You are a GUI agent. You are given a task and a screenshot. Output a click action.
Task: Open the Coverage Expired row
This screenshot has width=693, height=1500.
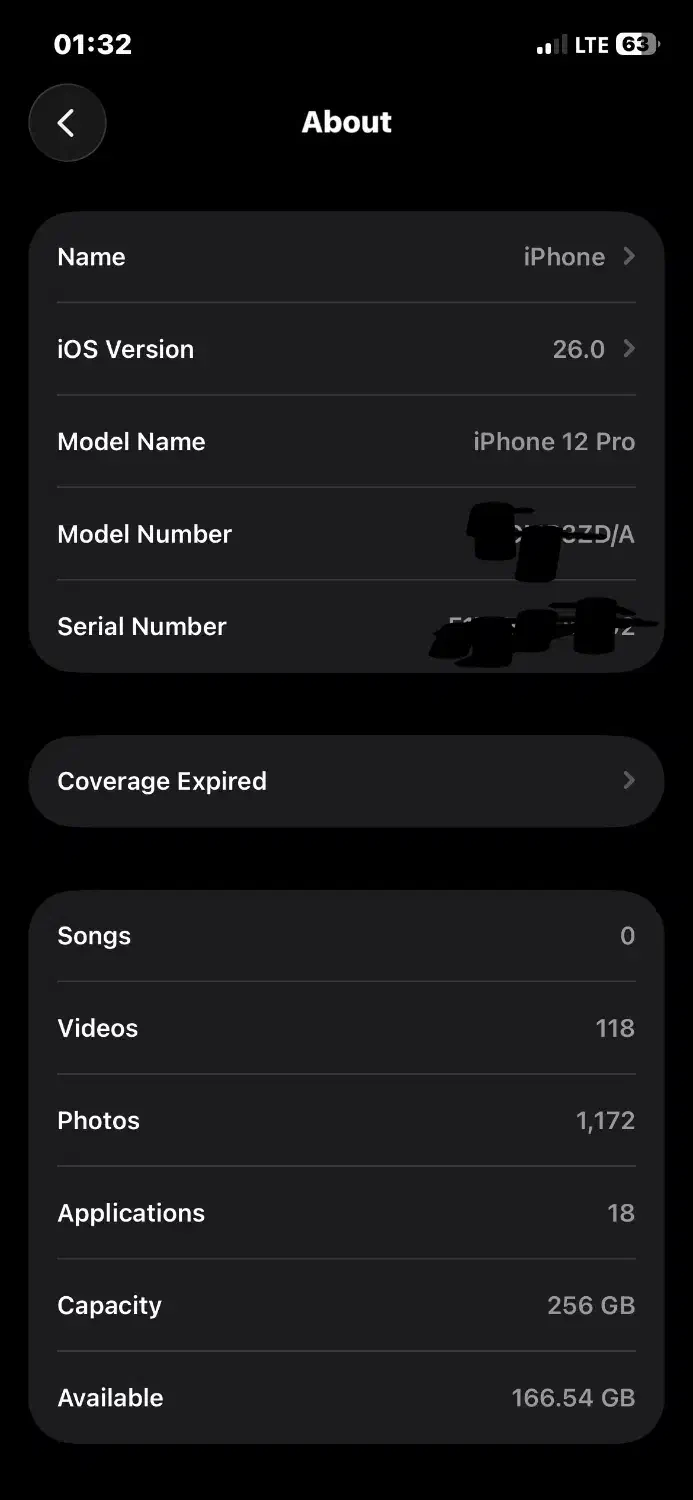[346, 781]
